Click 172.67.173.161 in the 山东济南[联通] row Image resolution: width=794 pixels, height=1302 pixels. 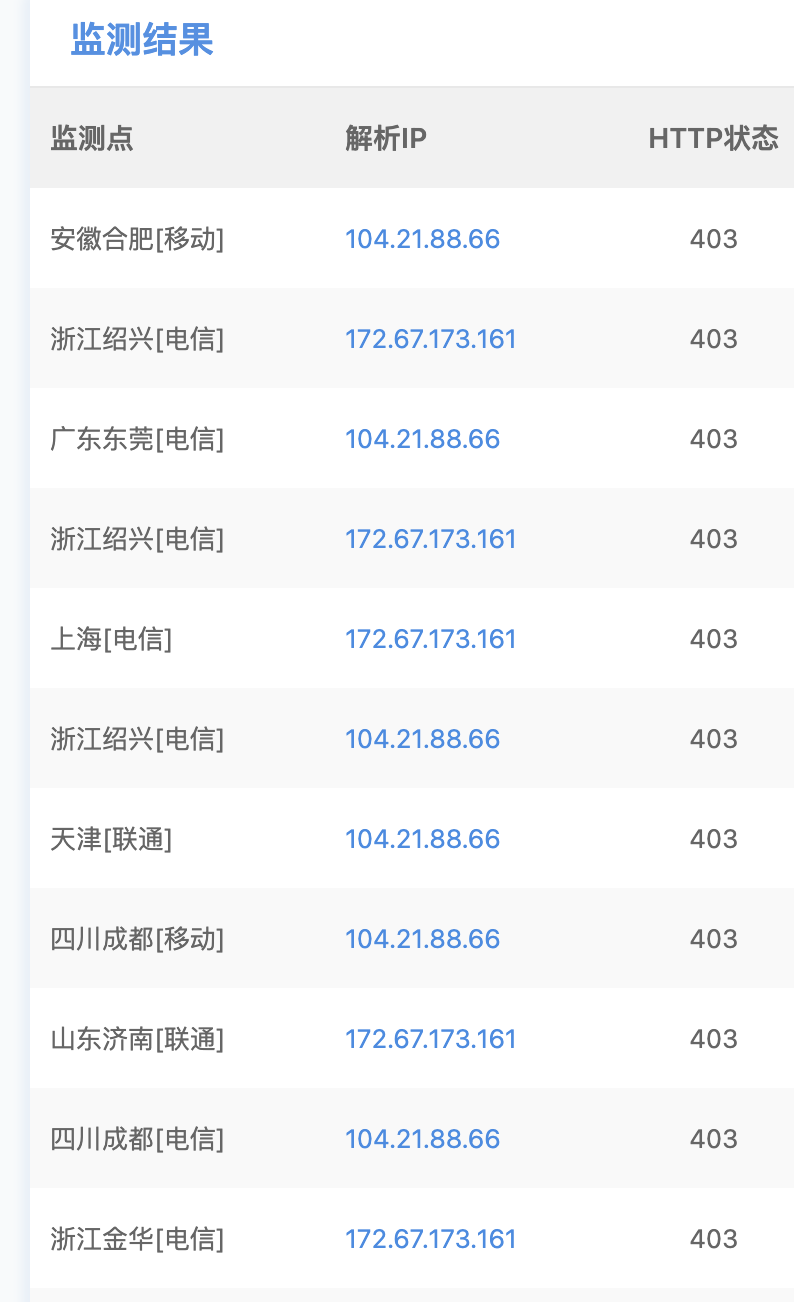point(430,1039)
